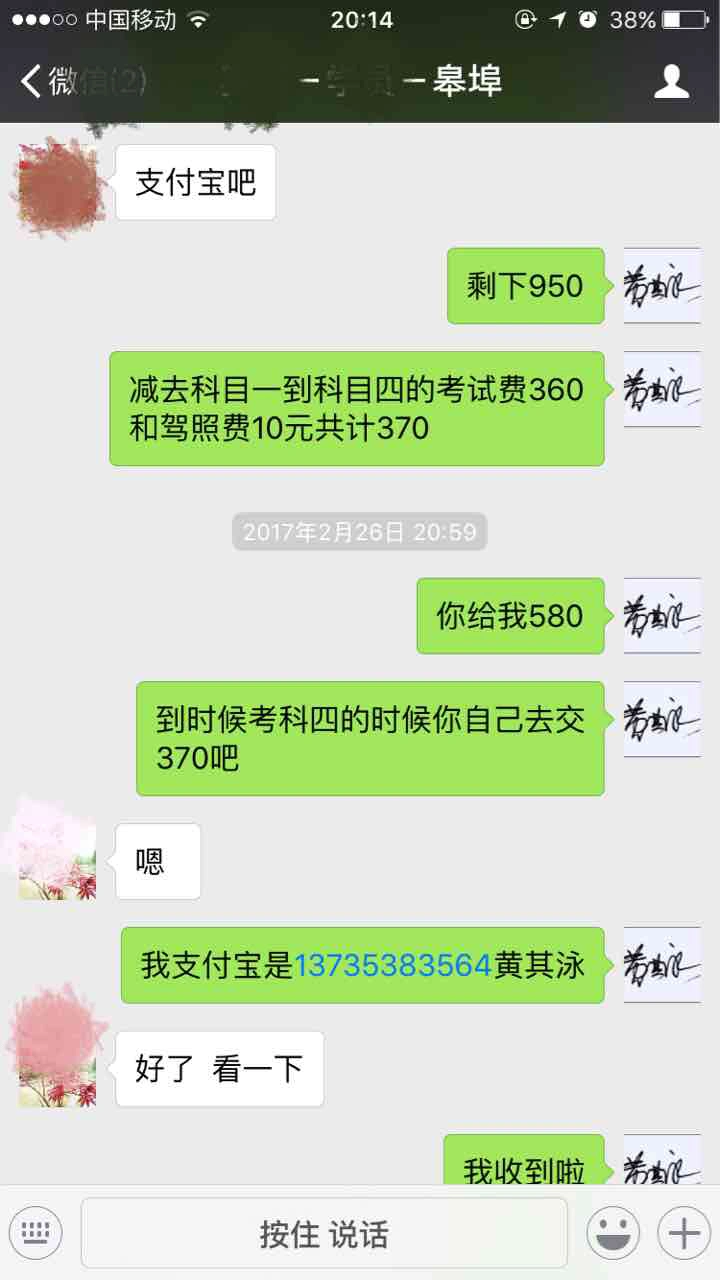Open chat details via the profile icon
This screenshot has height=1280, width=720.
(x=672, y=82)
